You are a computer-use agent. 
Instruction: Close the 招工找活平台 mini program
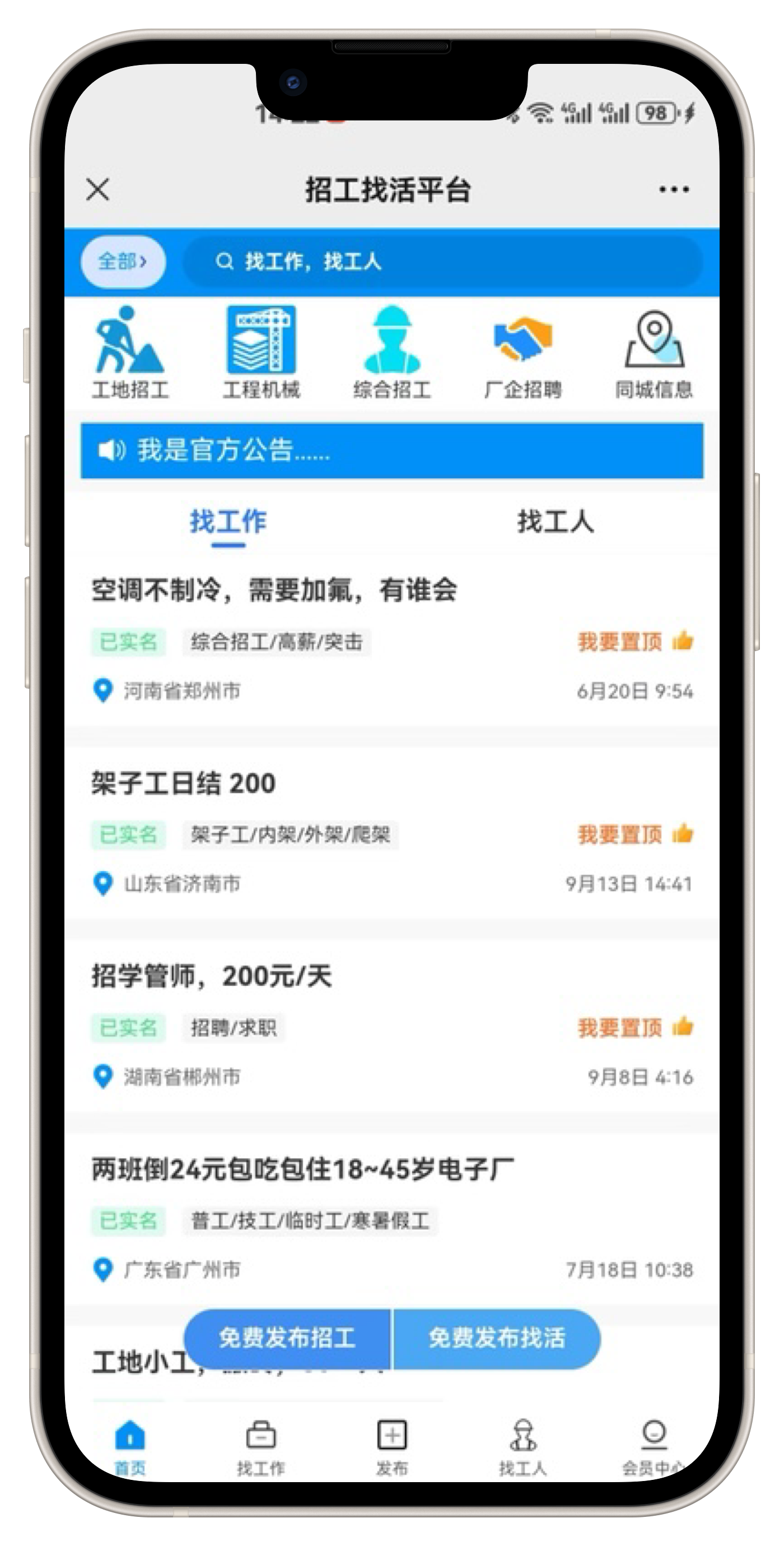click(98, 190)
